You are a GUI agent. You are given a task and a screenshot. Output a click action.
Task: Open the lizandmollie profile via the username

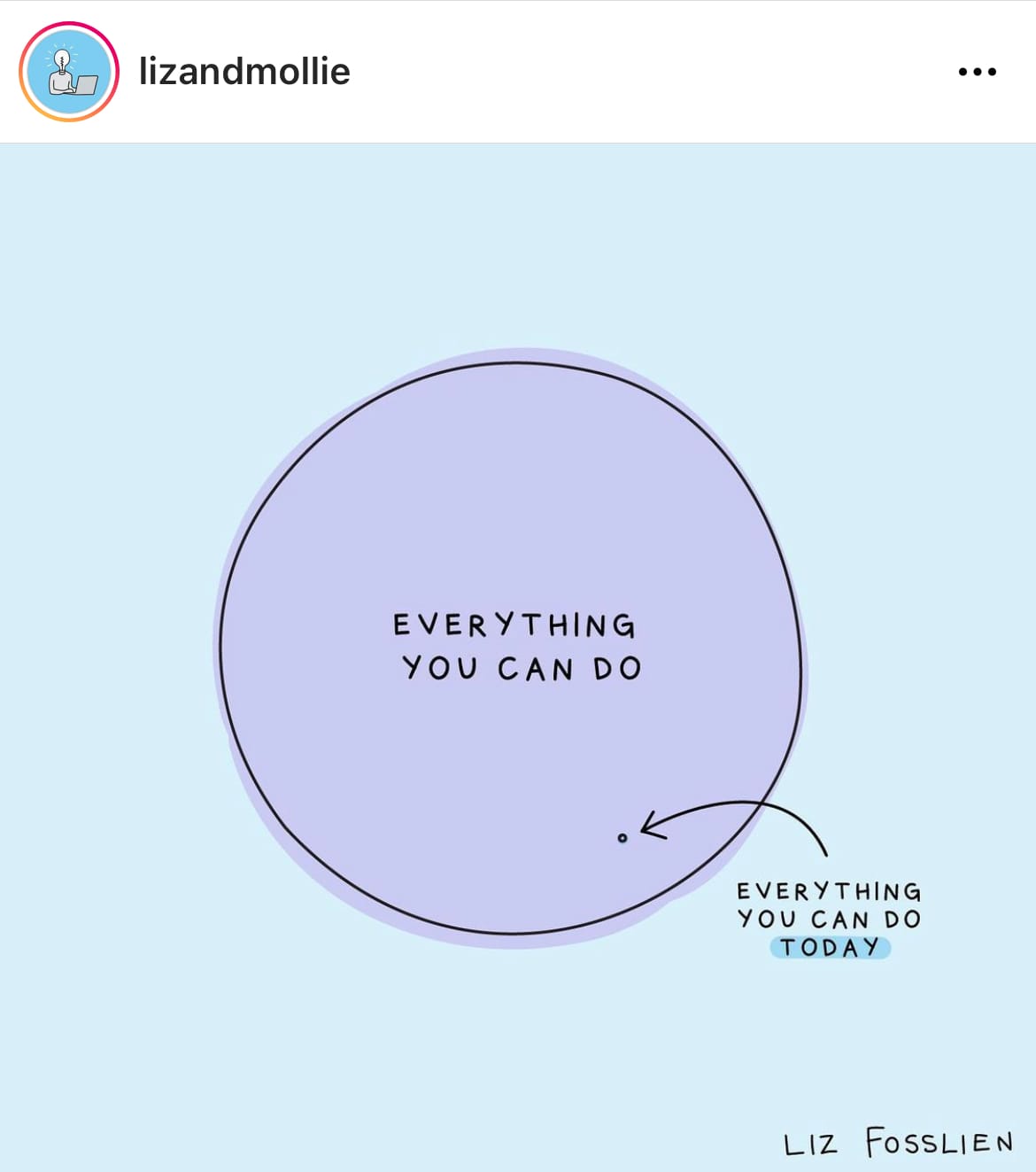click(x=244, y=72)
